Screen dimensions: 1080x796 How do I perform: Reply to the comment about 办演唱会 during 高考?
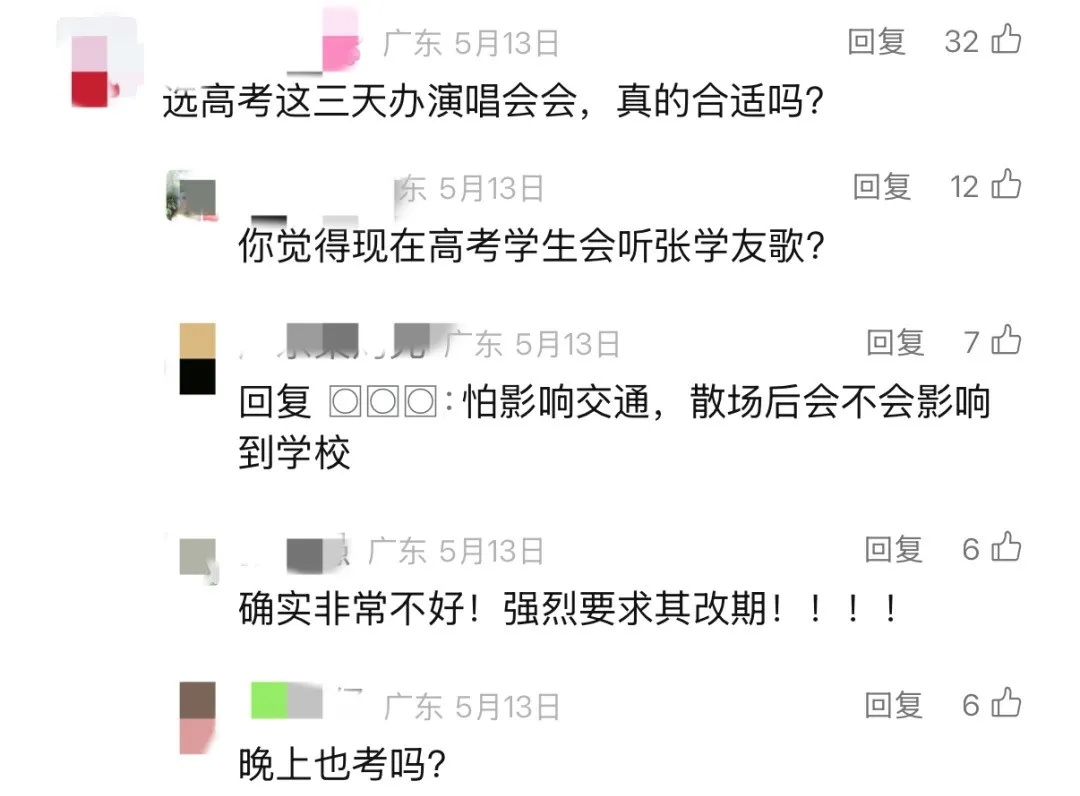tap(876, 41)
